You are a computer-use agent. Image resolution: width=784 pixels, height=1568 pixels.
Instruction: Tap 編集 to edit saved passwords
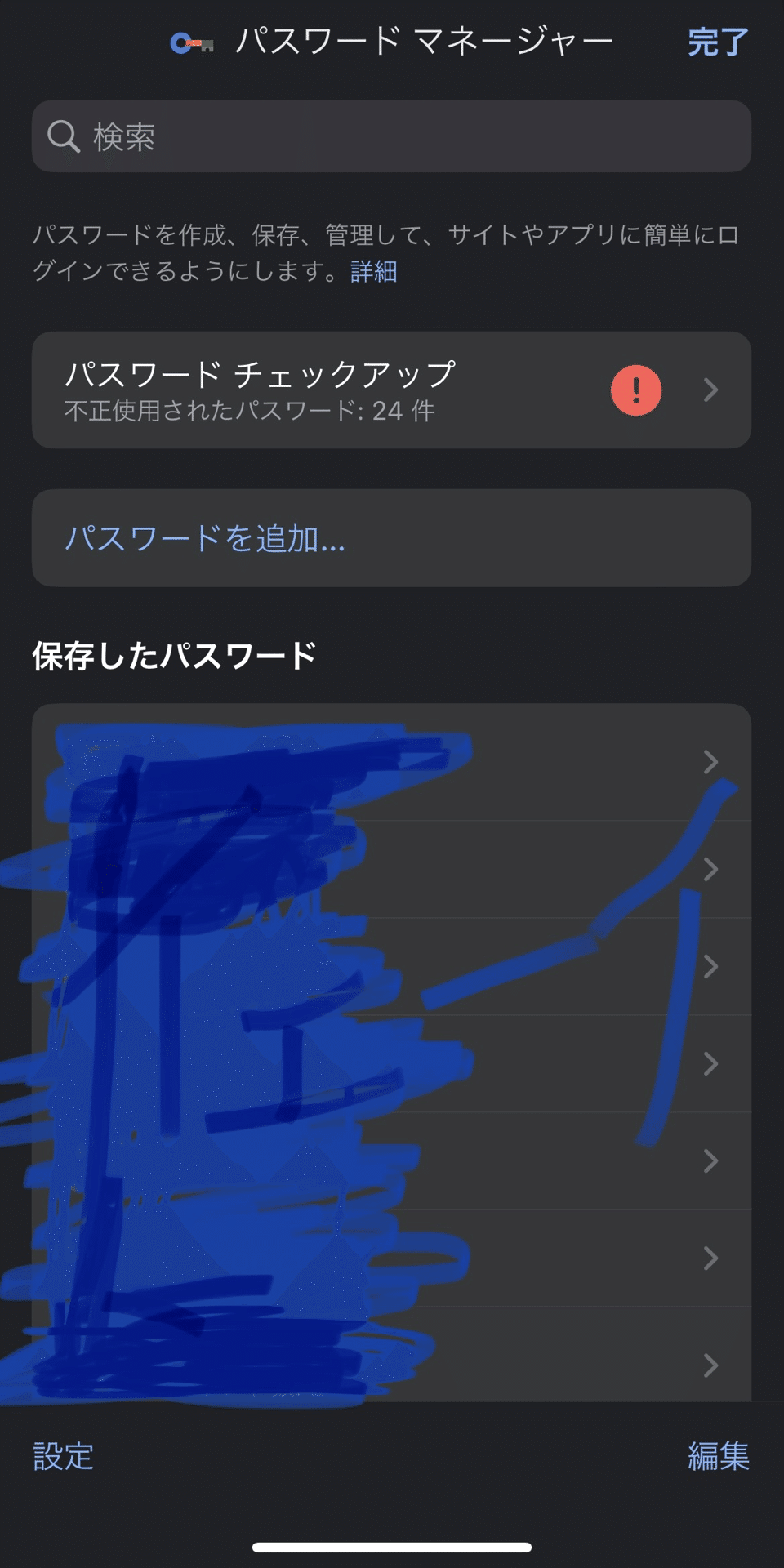[x=718, y=1456]
